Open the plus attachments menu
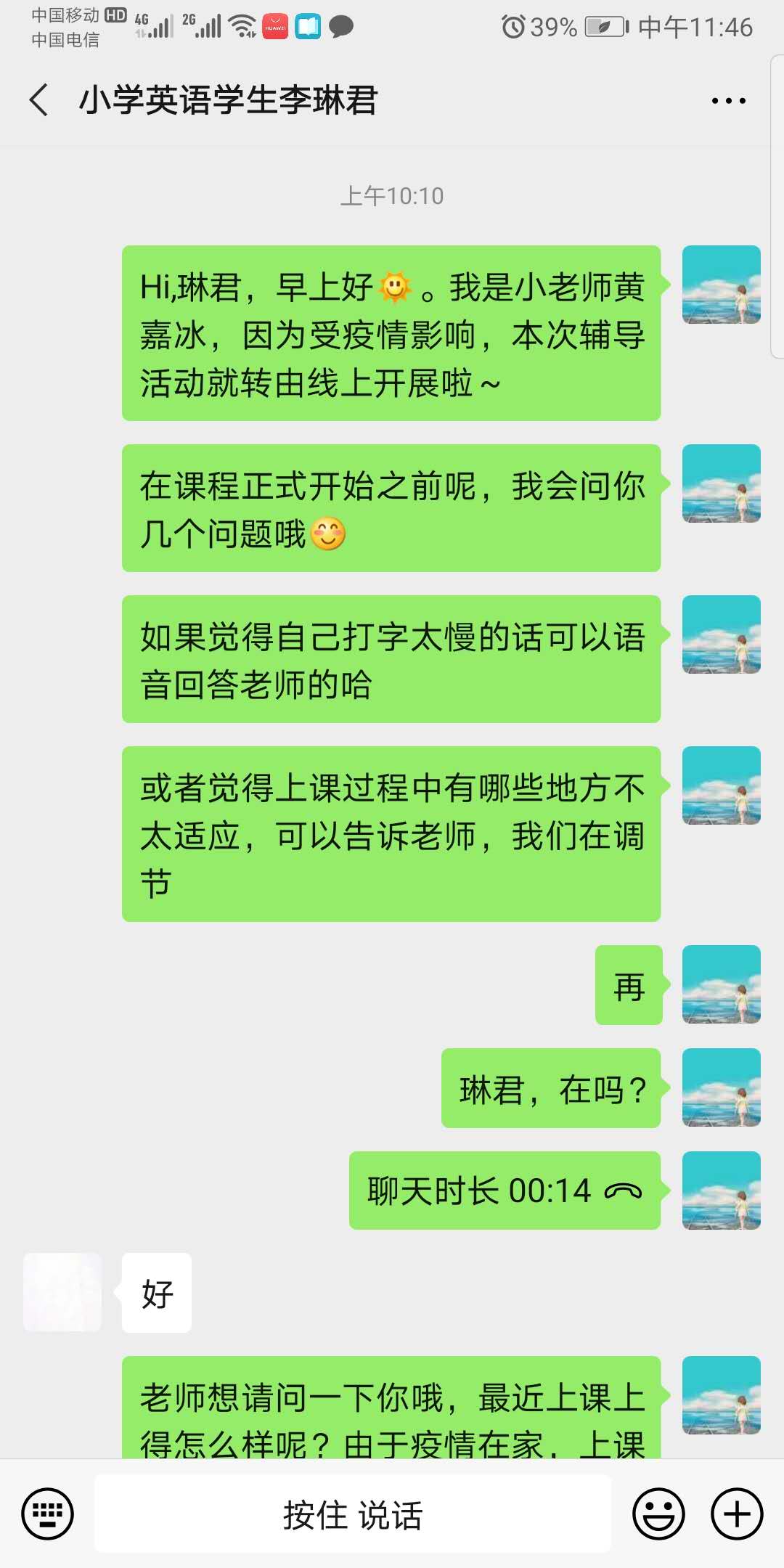Viewport: 784px width, 1568px height. coord(737,1514)
